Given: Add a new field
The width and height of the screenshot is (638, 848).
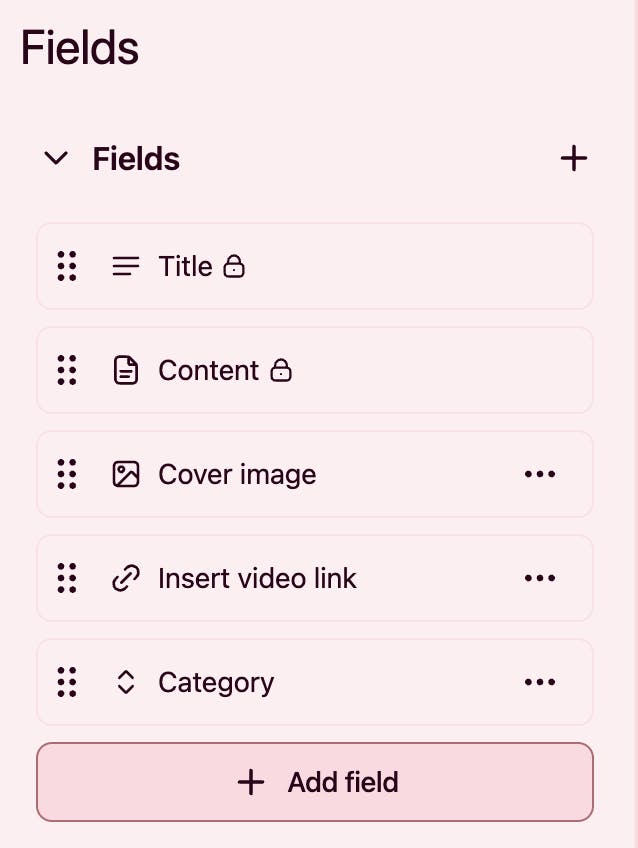Looking at the screenshot, I should [315, 782].
